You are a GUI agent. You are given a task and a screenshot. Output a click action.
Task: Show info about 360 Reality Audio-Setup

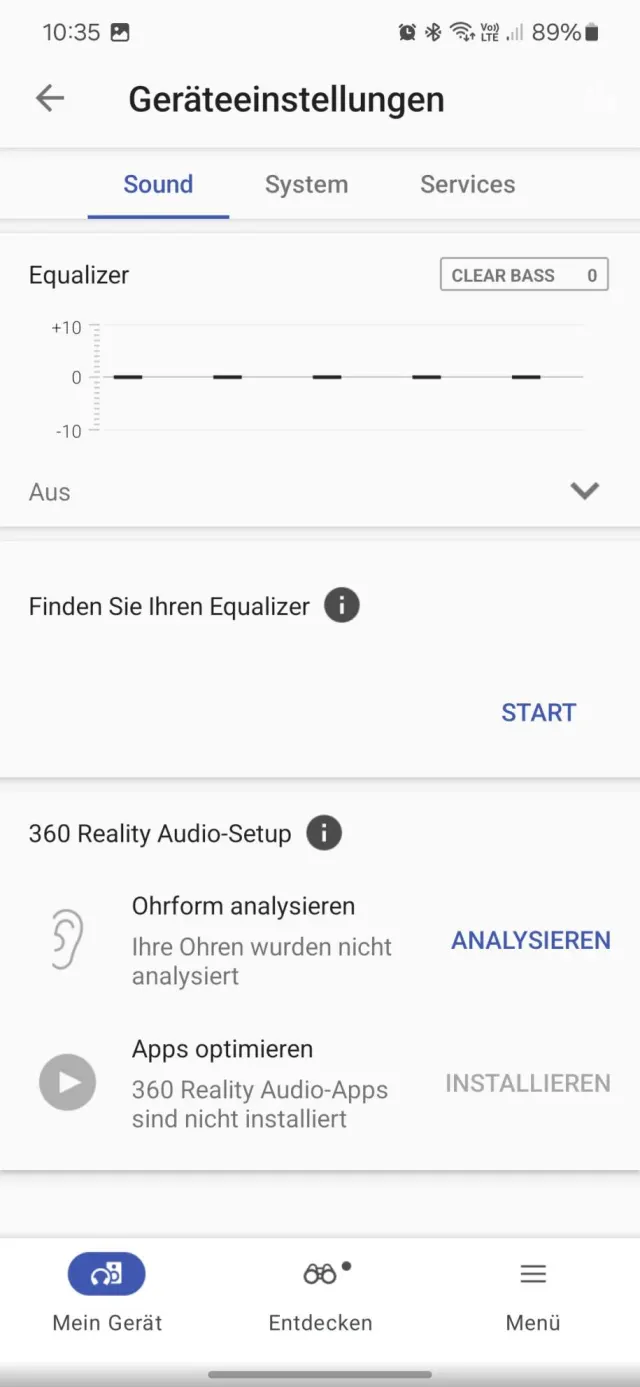[323, 833]
